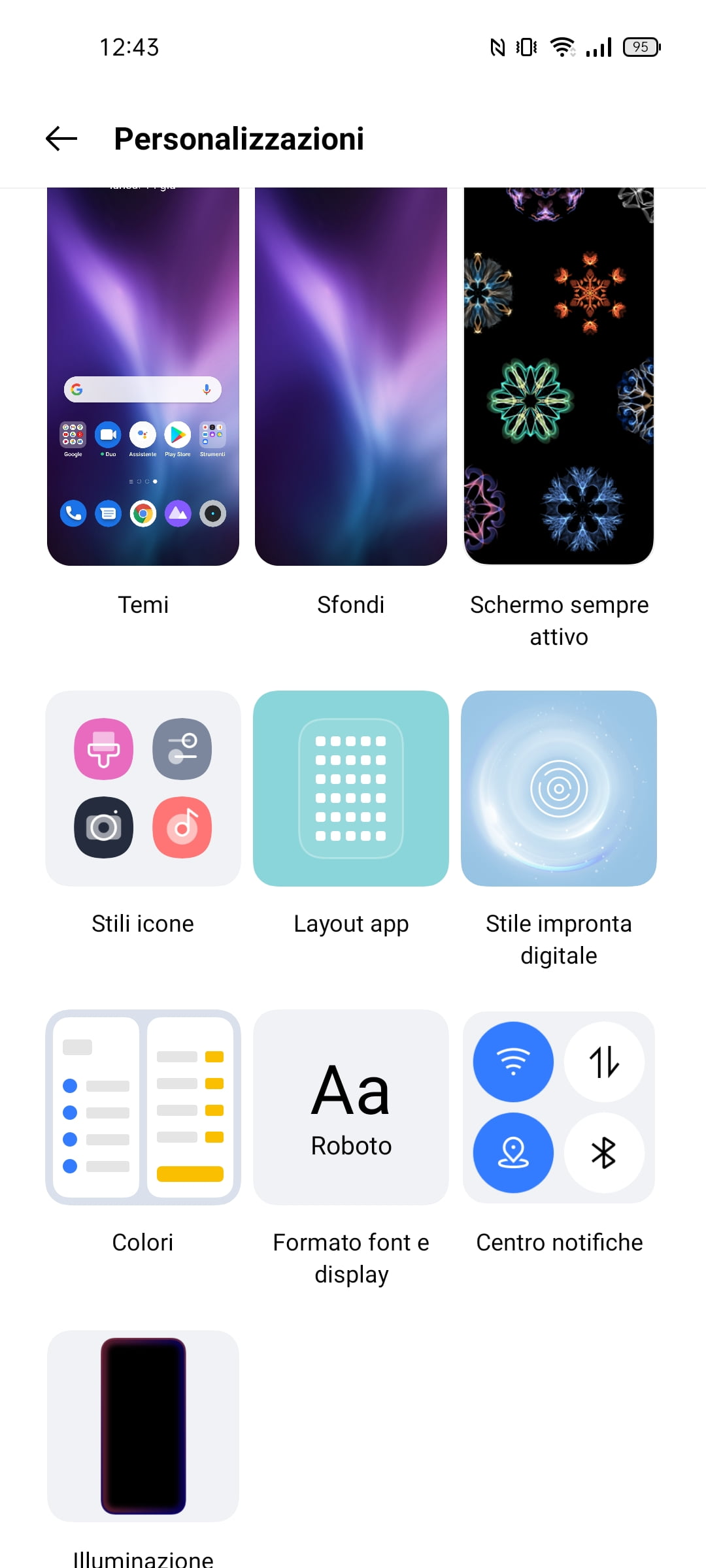Go back from Personalizzazioni
Viewport: 706px width, 1568px height.
coord(61,139)
